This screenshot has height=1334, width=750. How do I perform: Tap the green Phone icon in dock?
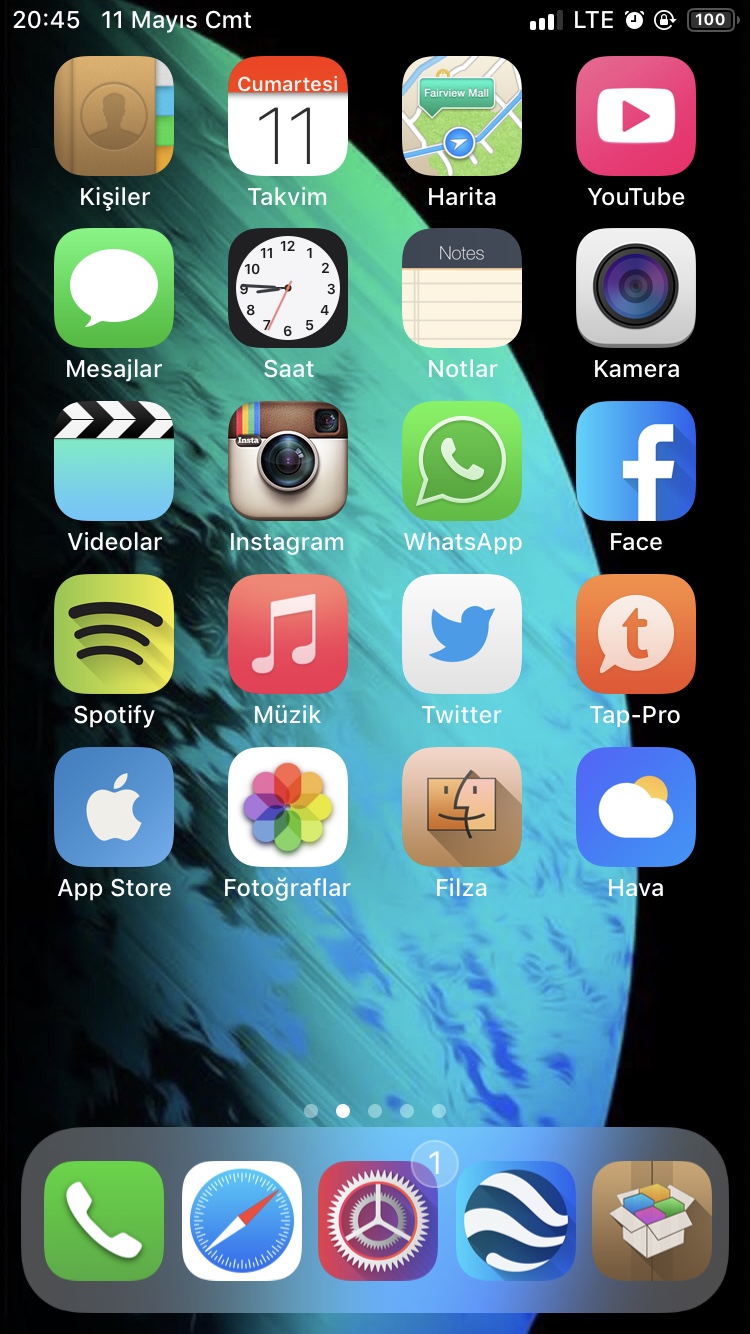104,1221
